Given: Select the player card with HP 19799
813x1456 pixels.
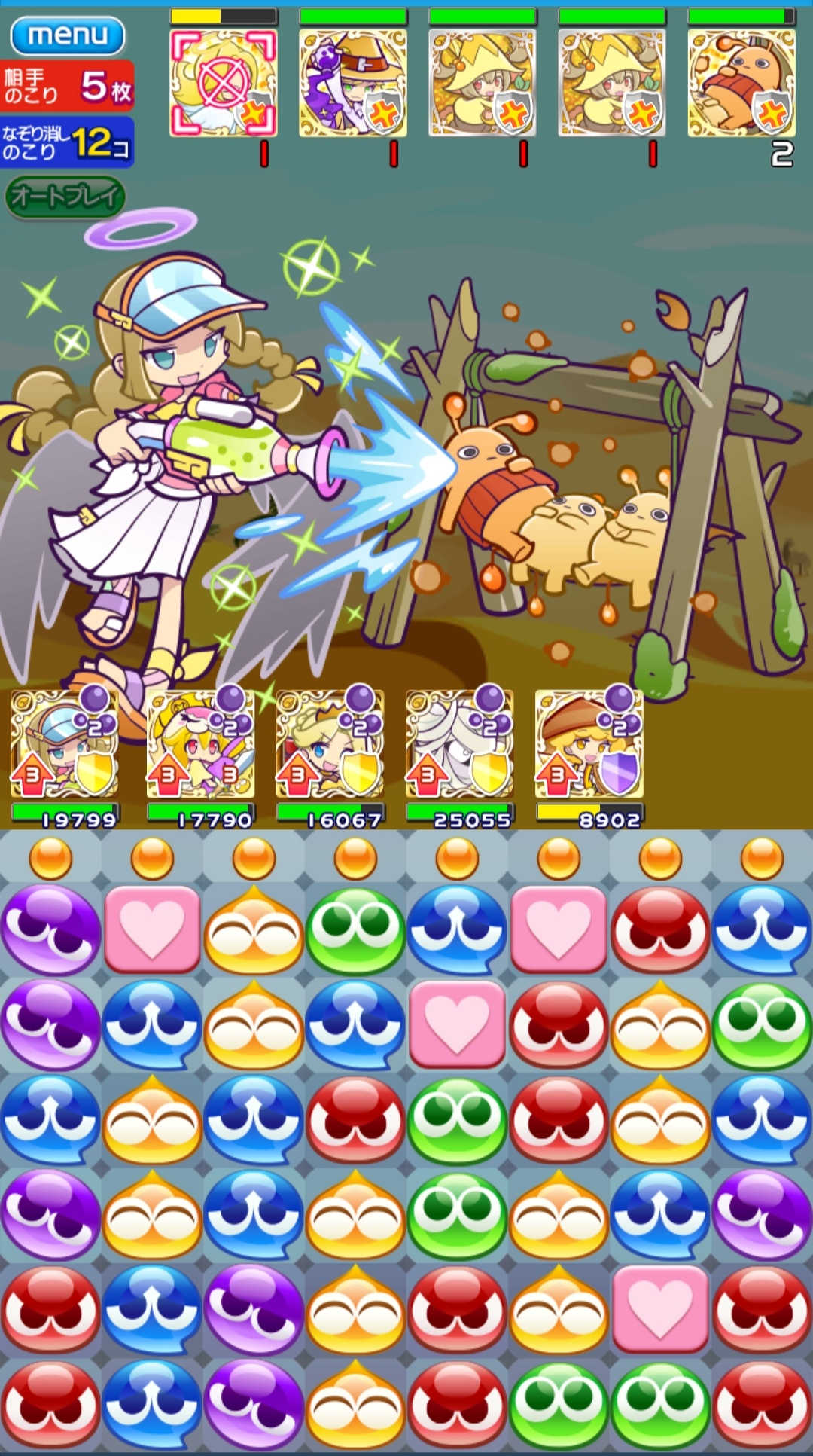Looking at the screenshot, I should (x=64, y=746).
